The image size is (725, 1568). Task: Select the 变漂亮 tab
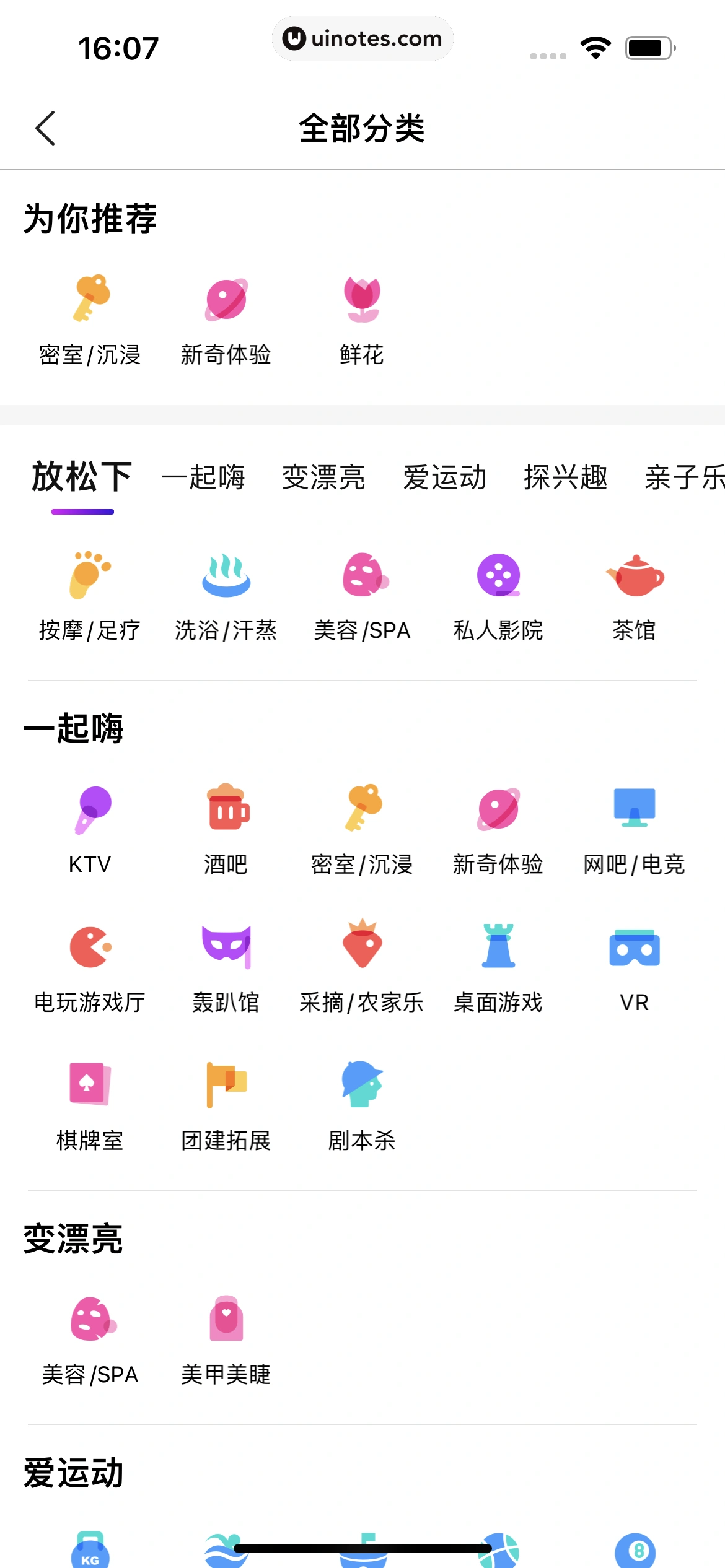323,477
